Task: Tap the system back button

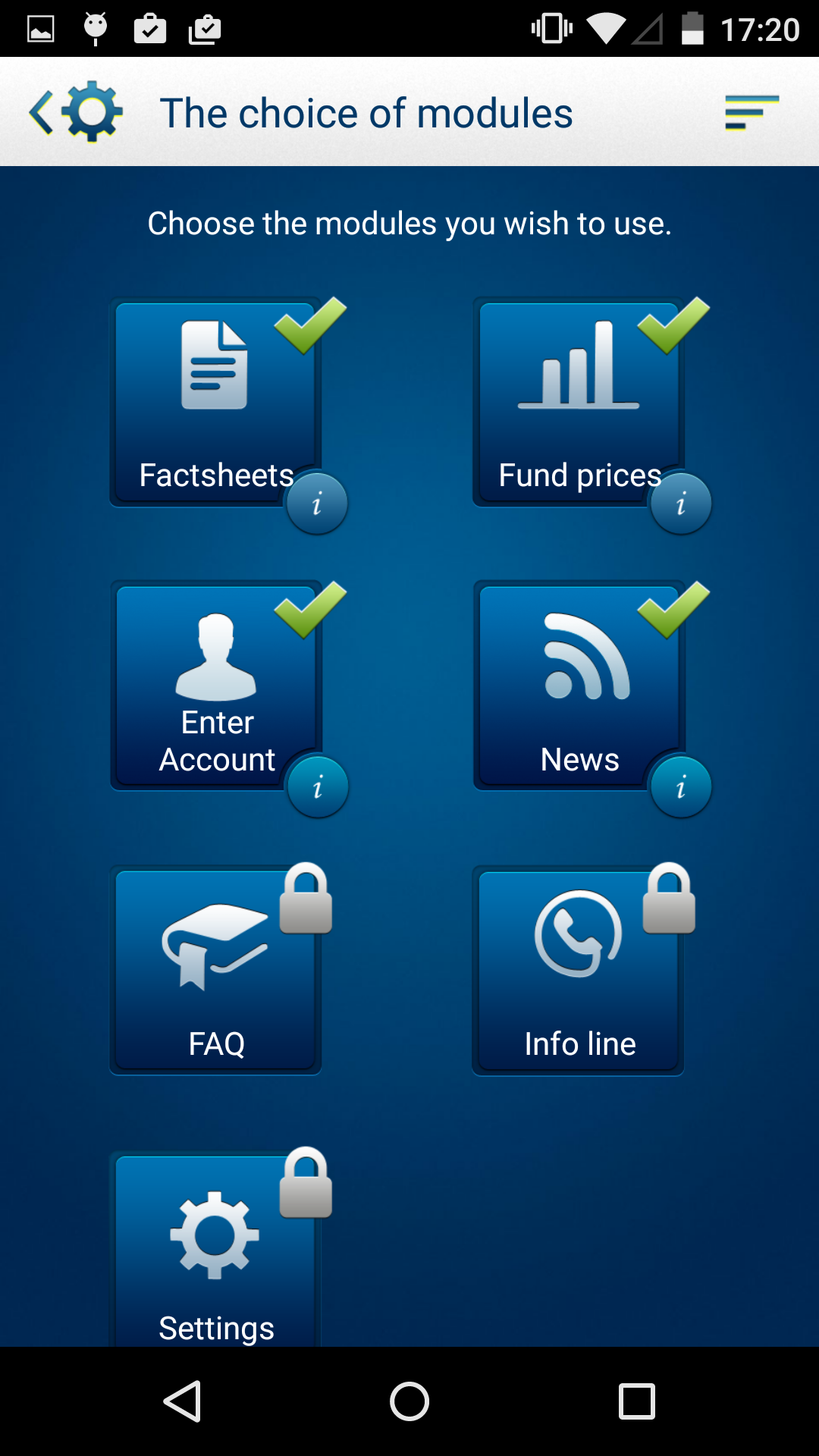Action: pyautogui.click(x=182, y=1401)
